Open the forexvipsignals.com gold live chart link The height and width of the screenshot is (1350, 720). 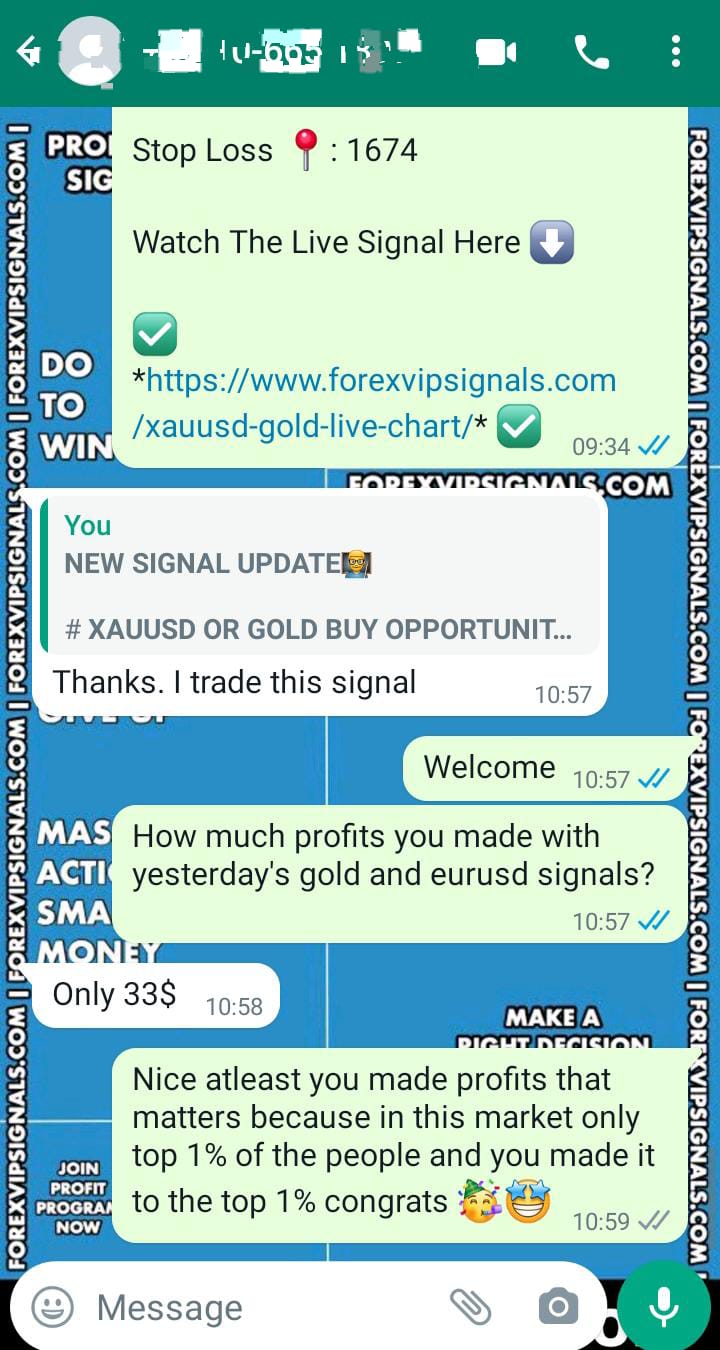[374, 403]
